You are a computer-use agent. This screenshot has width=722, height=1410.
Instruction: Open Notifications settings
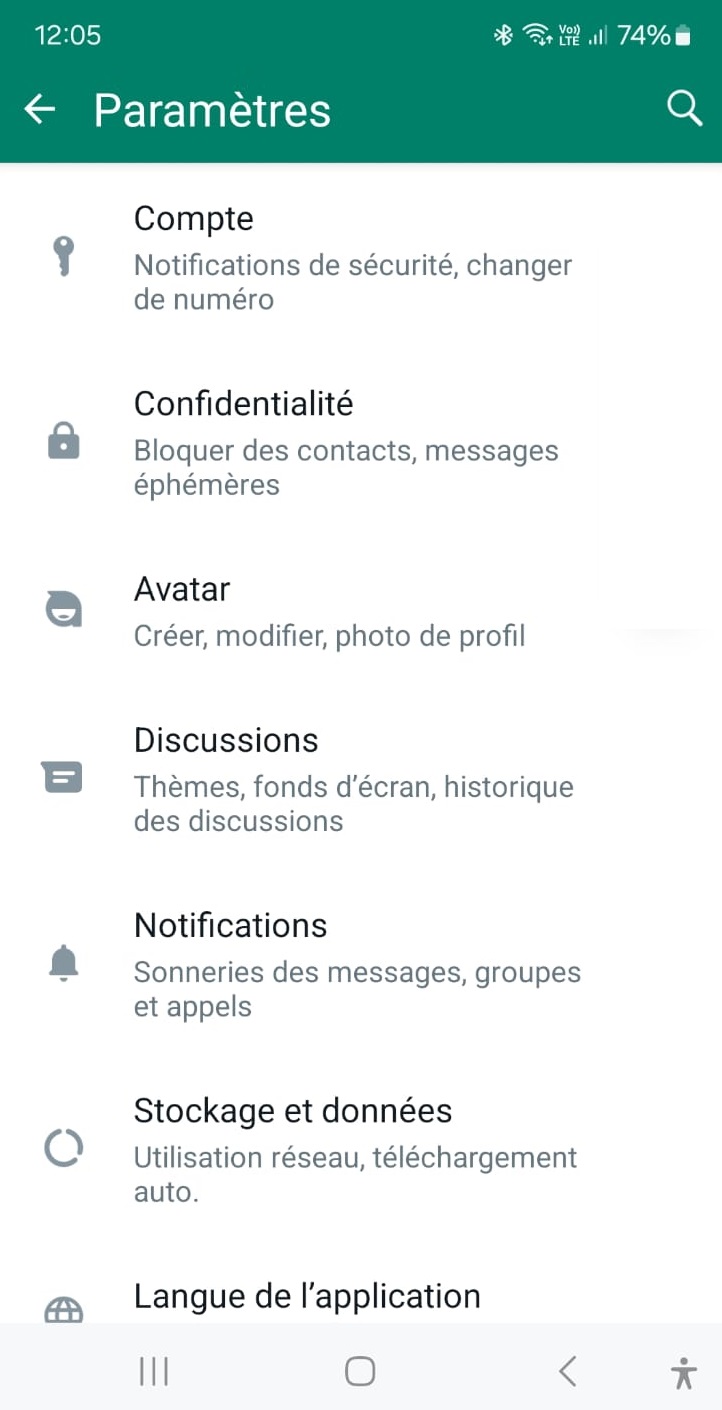(361, 964)
